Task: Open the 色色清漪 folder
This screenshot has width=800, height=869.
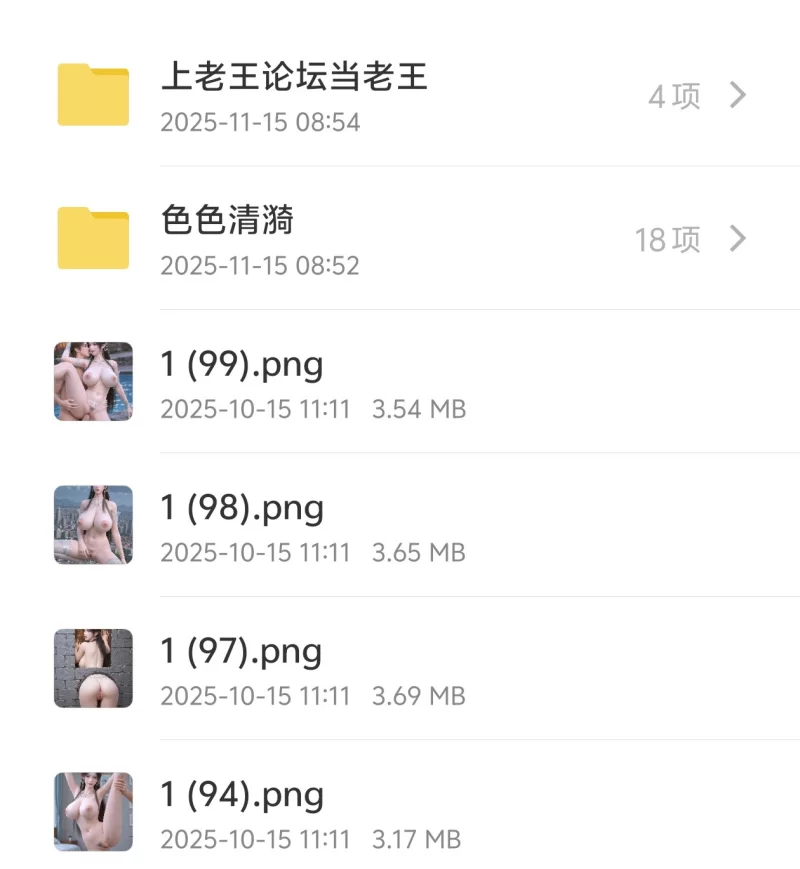Action: click(x=227, y=221)
